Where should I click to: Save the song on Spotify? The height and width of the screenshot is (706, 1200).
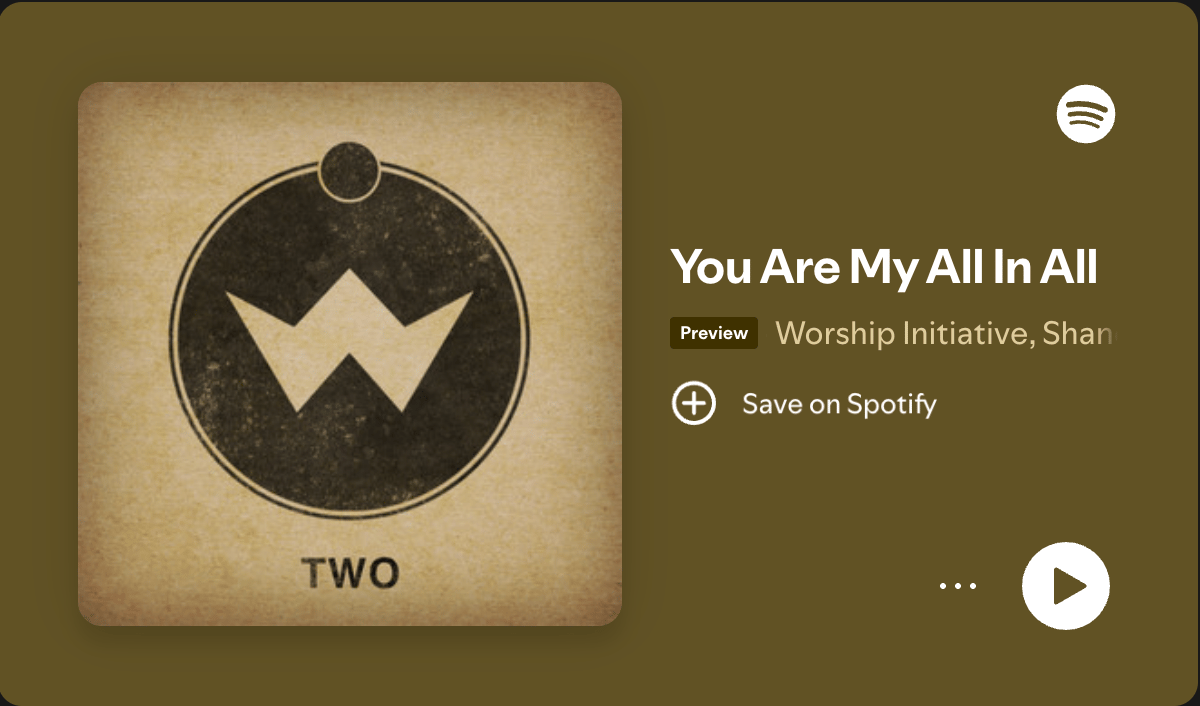(694, 404)
